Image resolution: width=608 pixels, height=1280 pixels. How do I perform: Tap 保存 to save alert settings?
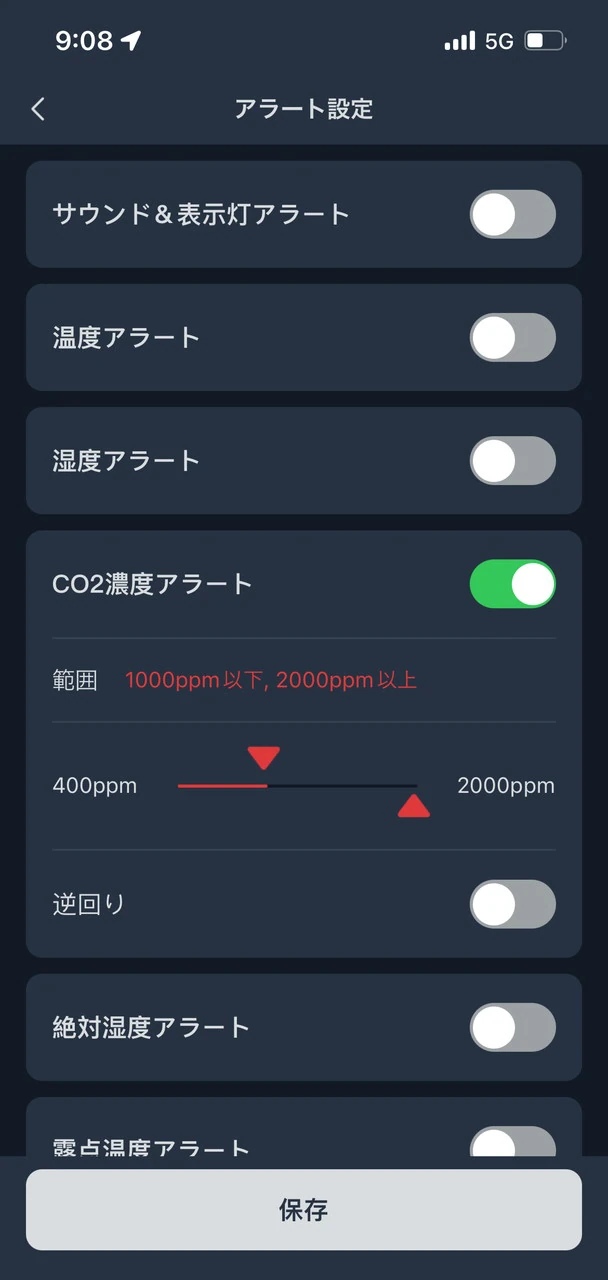click(303, 1210)
